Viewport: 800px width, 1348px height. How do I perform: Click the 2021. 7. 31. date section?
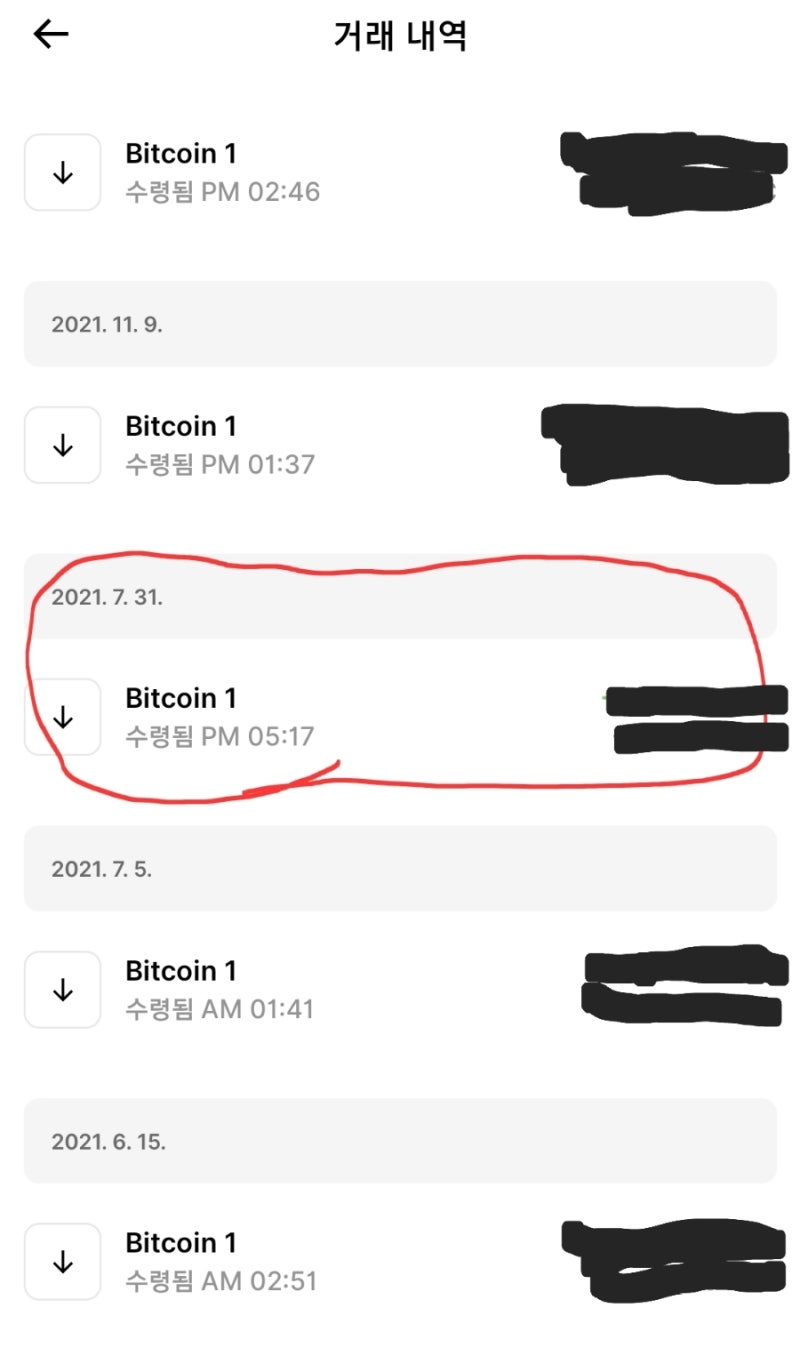[400, 595]
